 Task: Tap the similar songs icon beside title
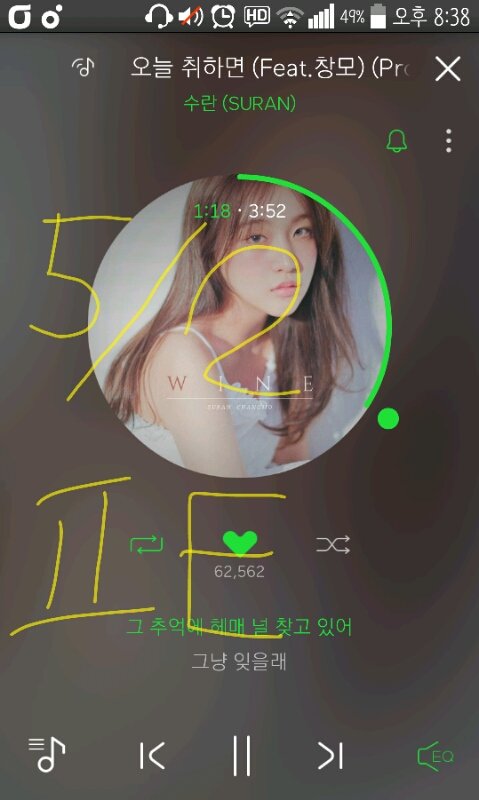(x=84, y=67)
